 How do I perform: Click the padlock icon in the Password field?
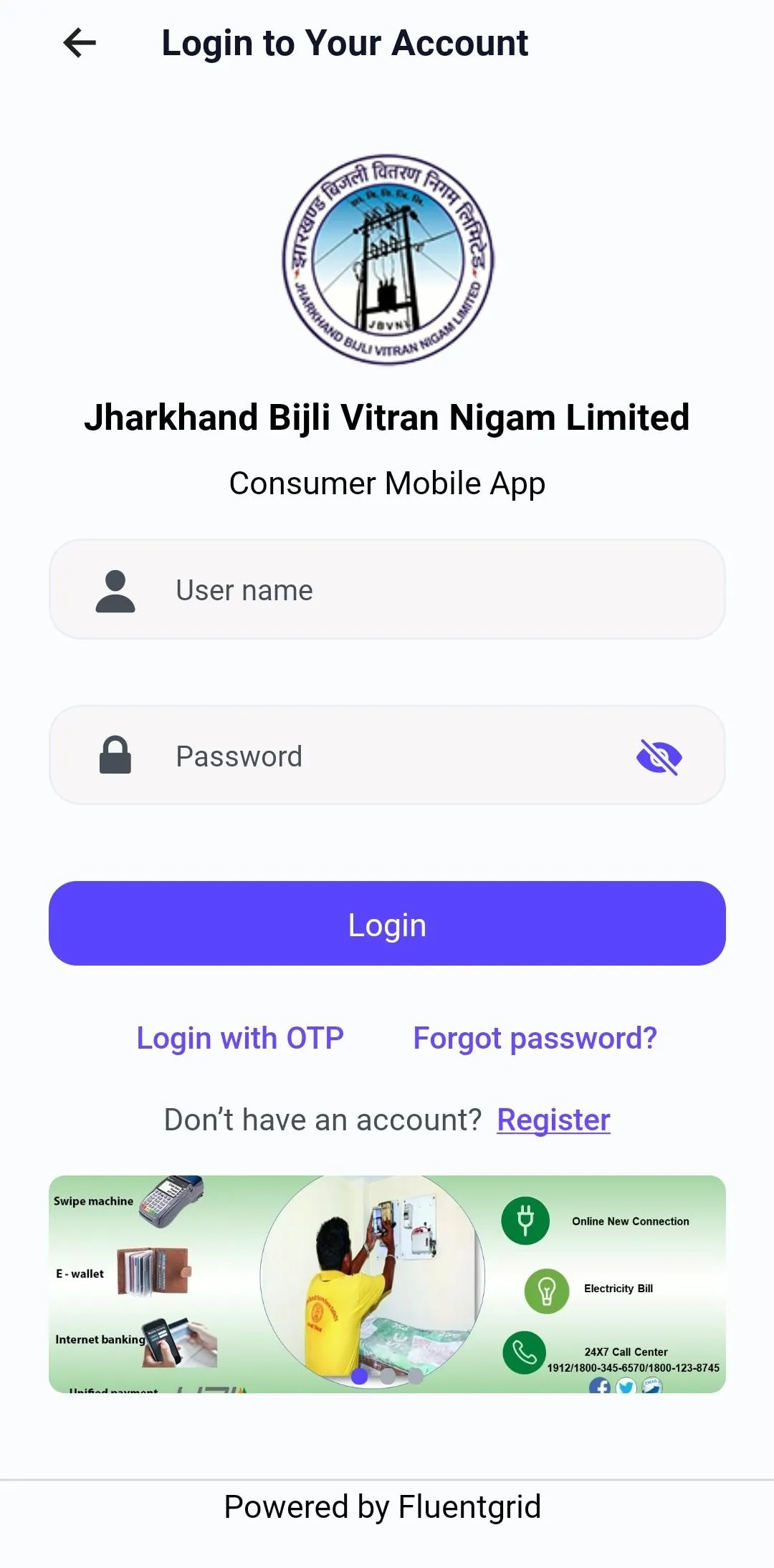pyautogui.click(x=117, y=756)
